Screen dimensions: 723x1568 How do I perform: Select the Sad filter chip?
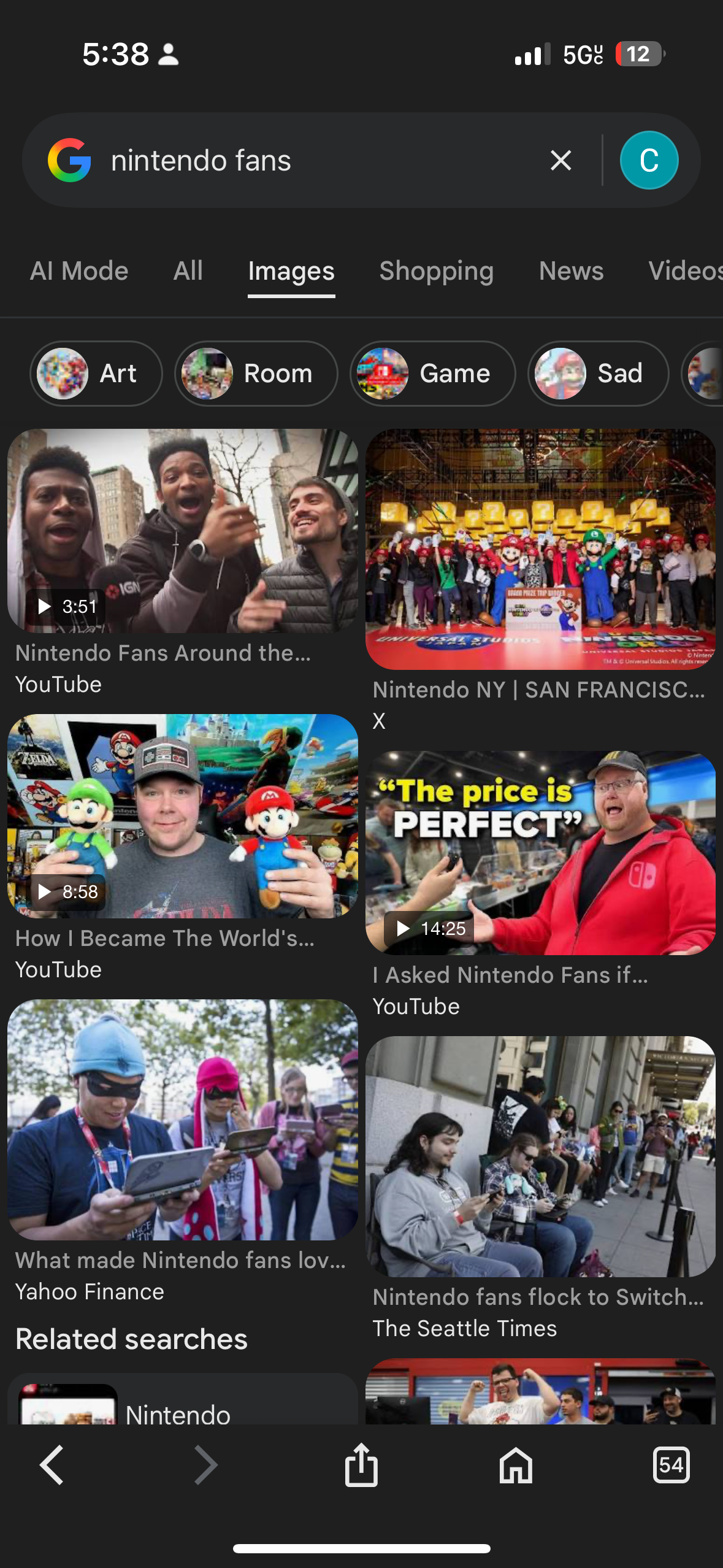[x=597, y=373]
